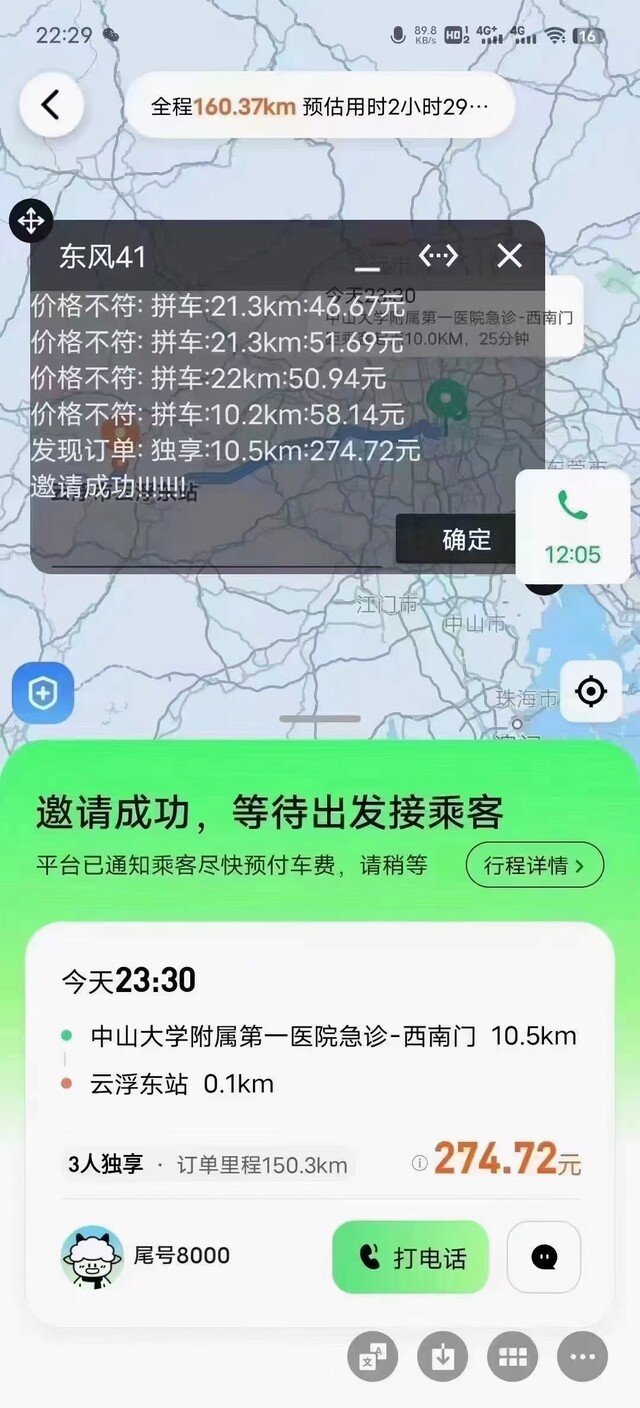Viewport: 640px width, 1408px height.
Task: Tap the move handle of the floating window
Action: [x=31, y=221]
